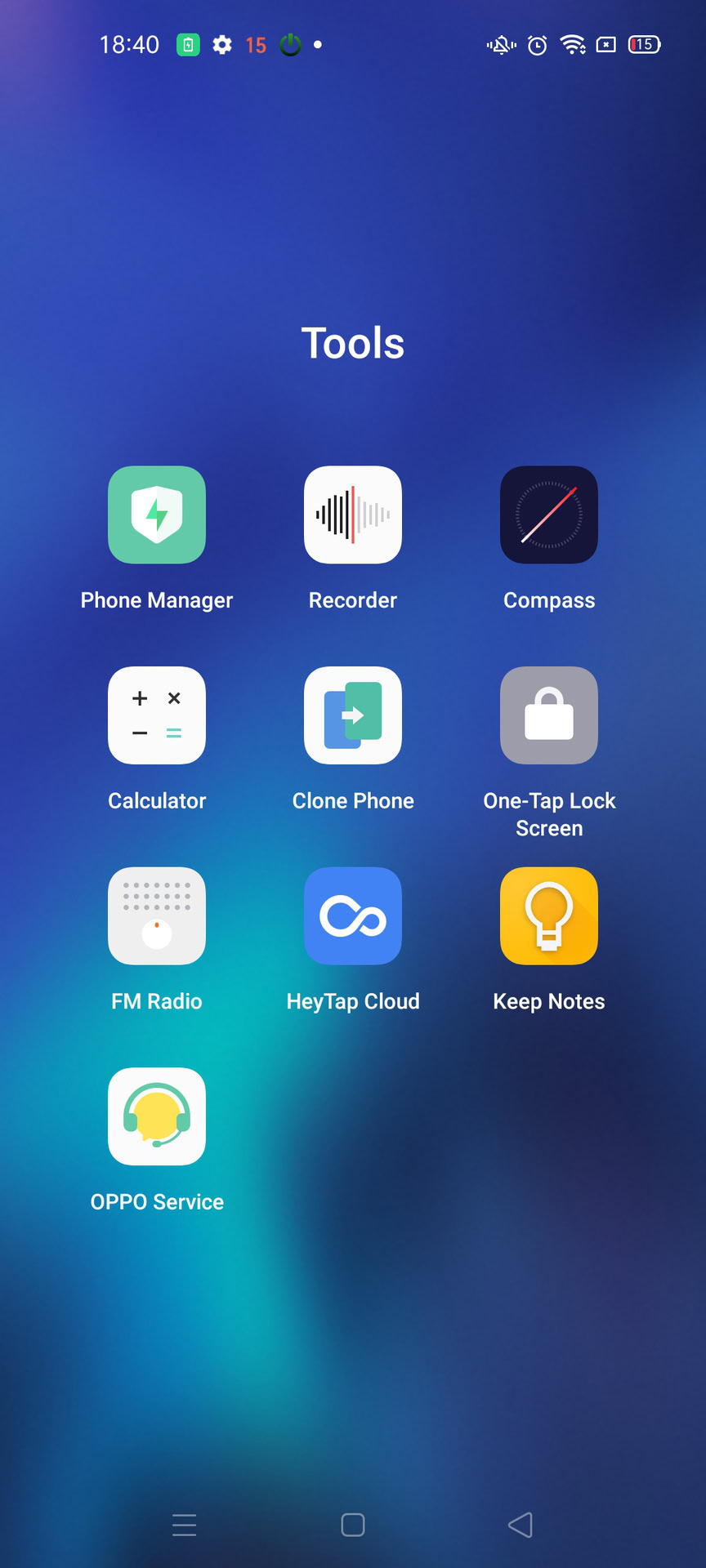Open the Compass app
Image resolution: width=706 pixels, height=1568 pixels.
point(549,514)
